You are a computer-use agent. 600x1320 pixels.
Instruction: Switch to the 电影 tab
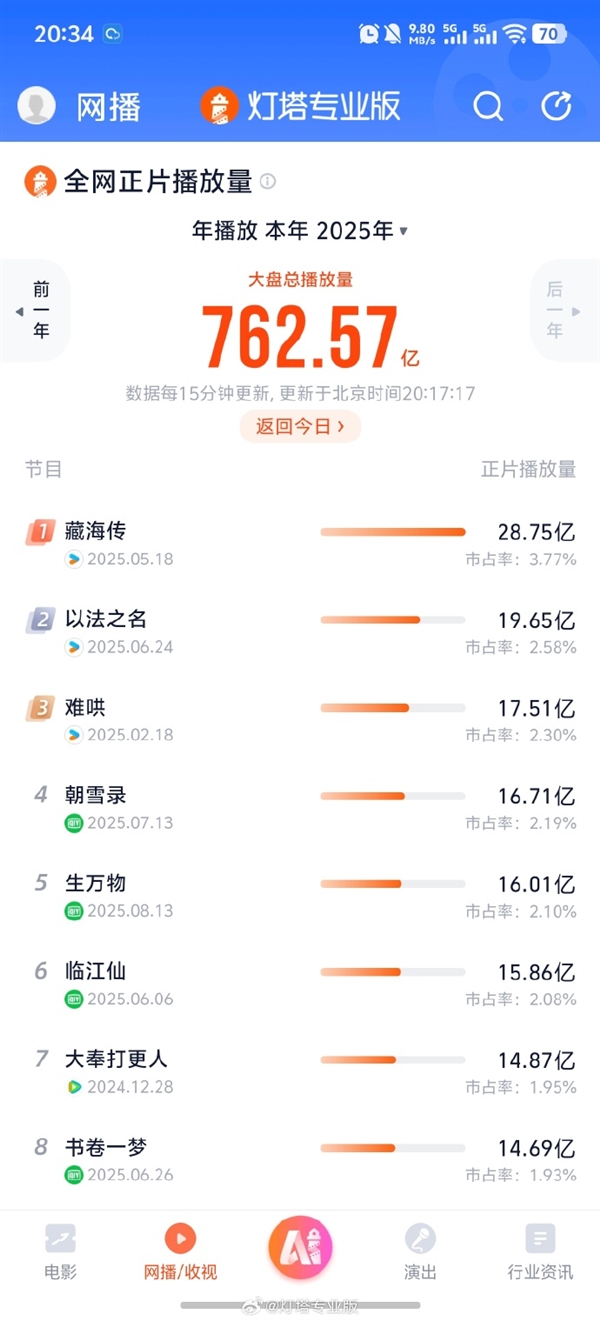pyautogui.click(x=60, y=1252)
